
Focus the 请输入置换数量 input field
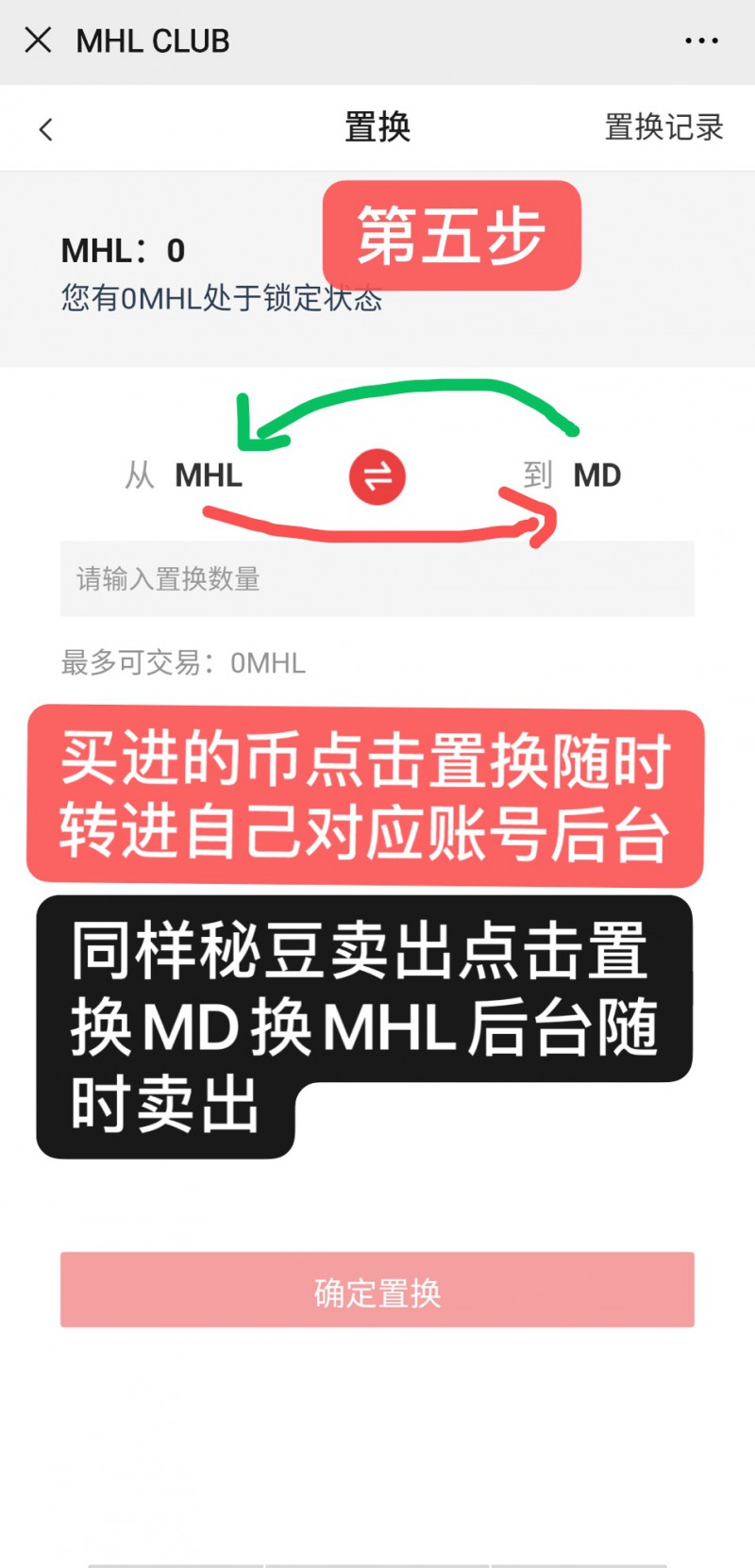[x=377, y=578]
